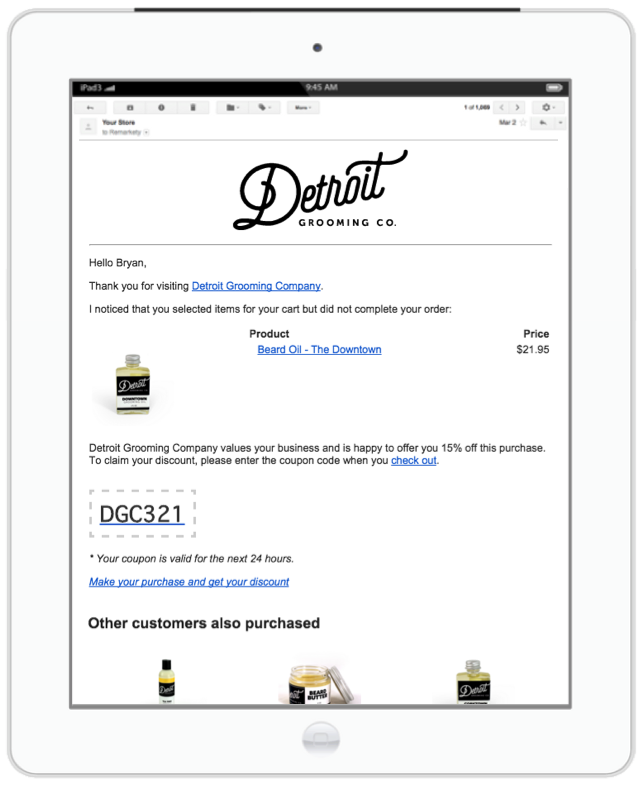Image resolution: width=643 pixels, height=787 pixels.
Task: Delete this email
Action: click(x=193, y=107)
